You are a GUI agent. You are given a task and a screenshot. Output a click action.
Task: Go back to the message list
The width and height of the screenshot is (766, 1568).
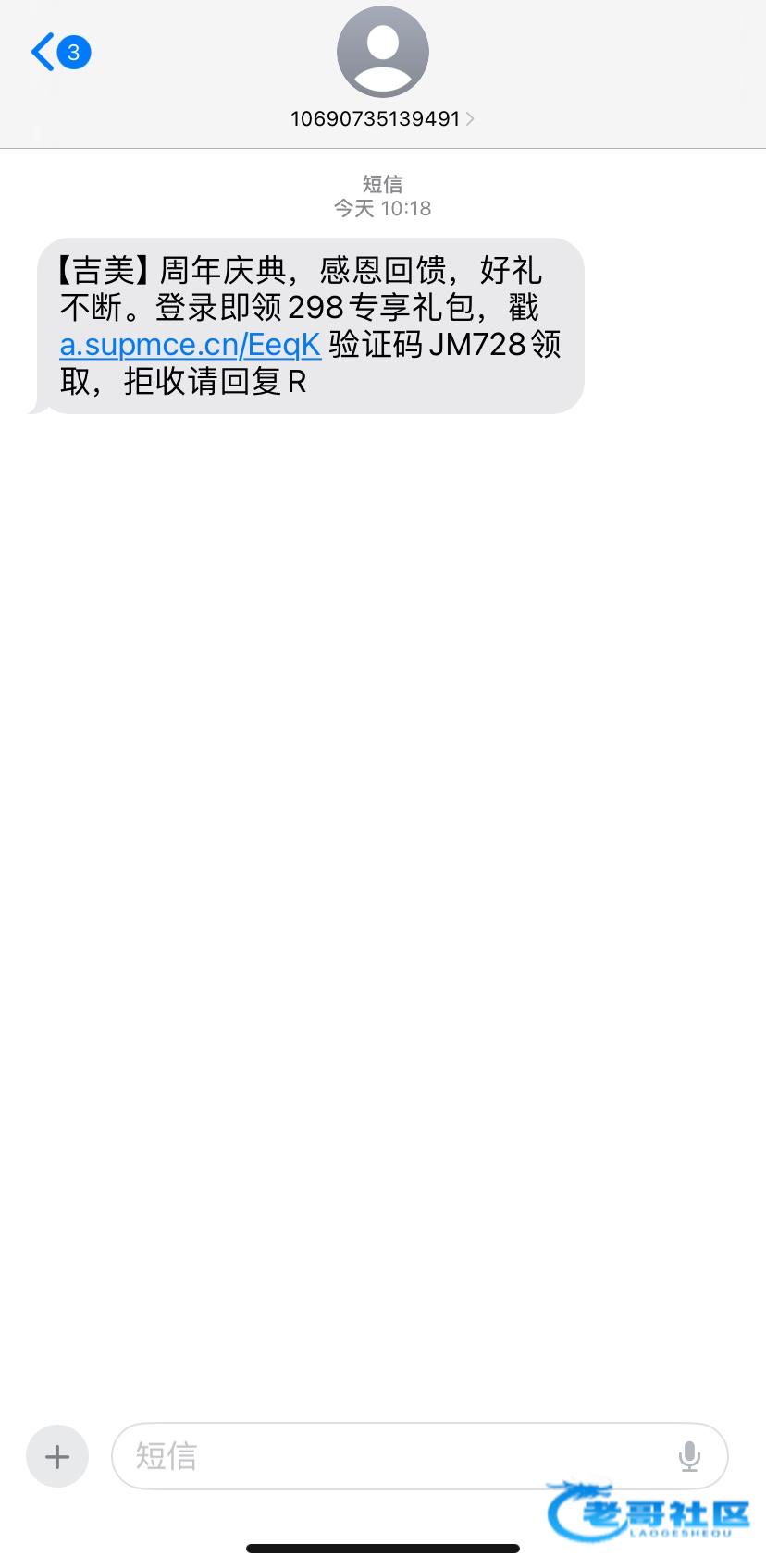click(60, 52)
